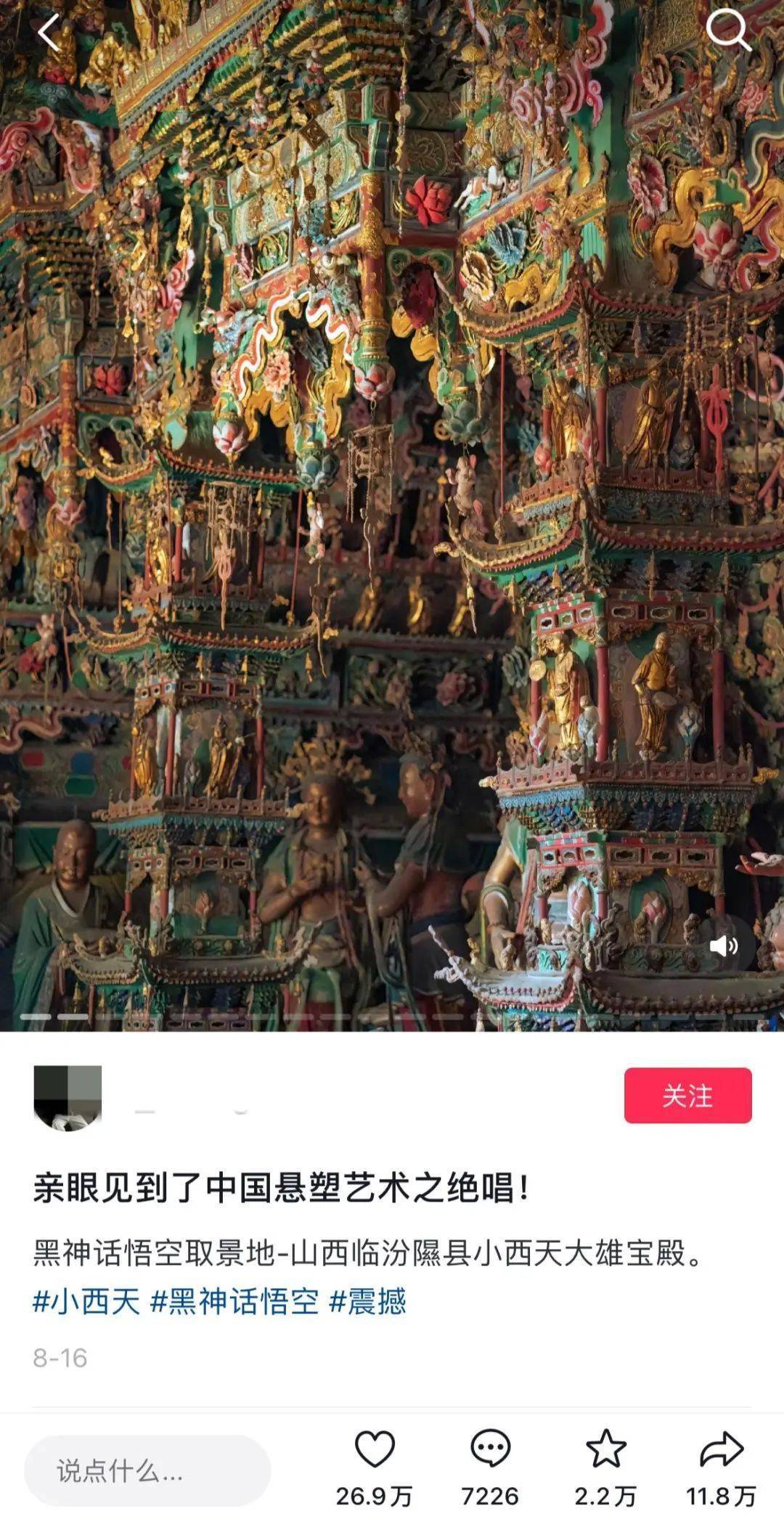Open the author's profile avatar
The image size is (784, 1519).
click(x=68, y=1098)
